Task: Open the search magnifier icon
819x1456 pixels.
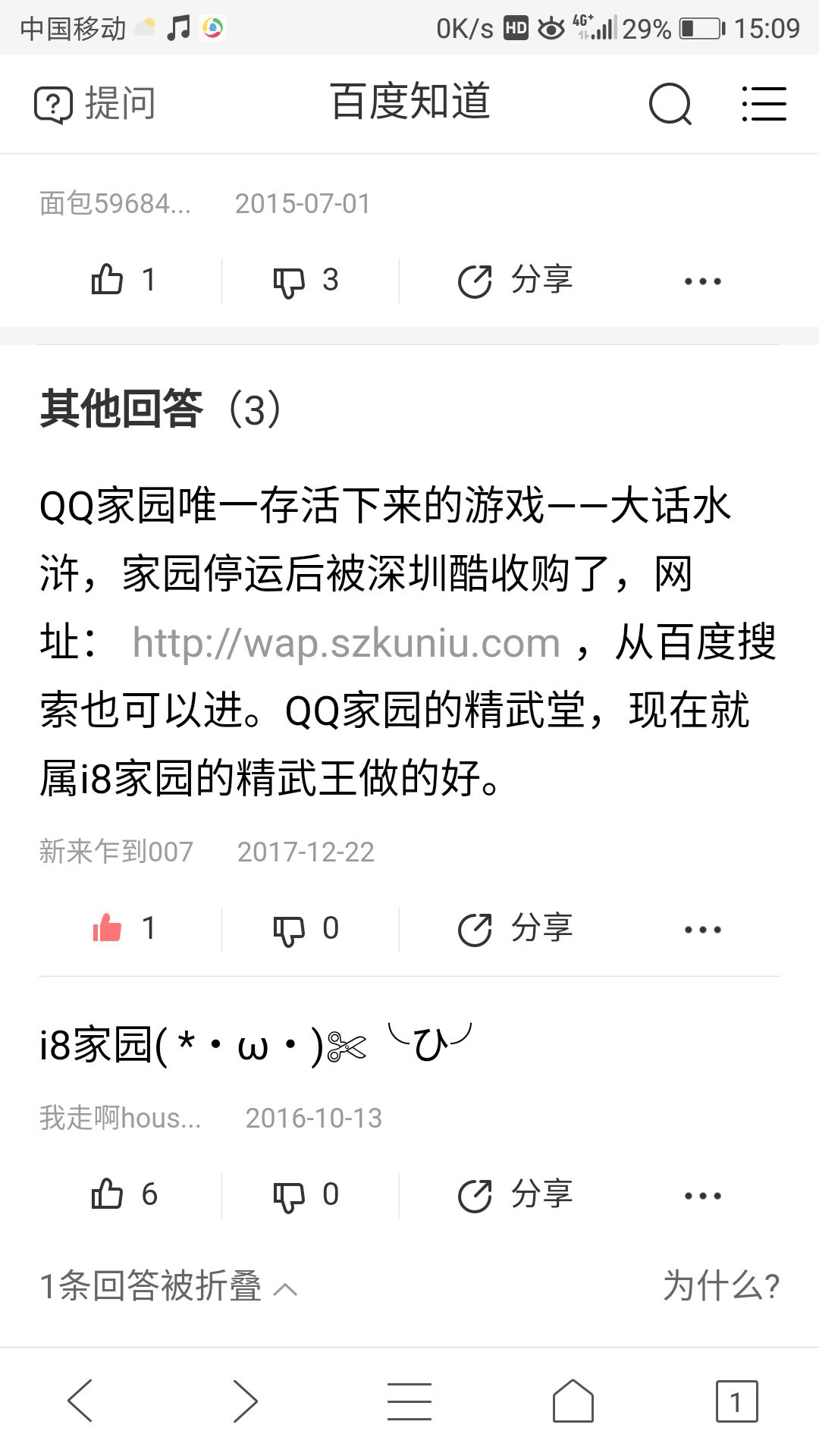Action: (670, 104)
